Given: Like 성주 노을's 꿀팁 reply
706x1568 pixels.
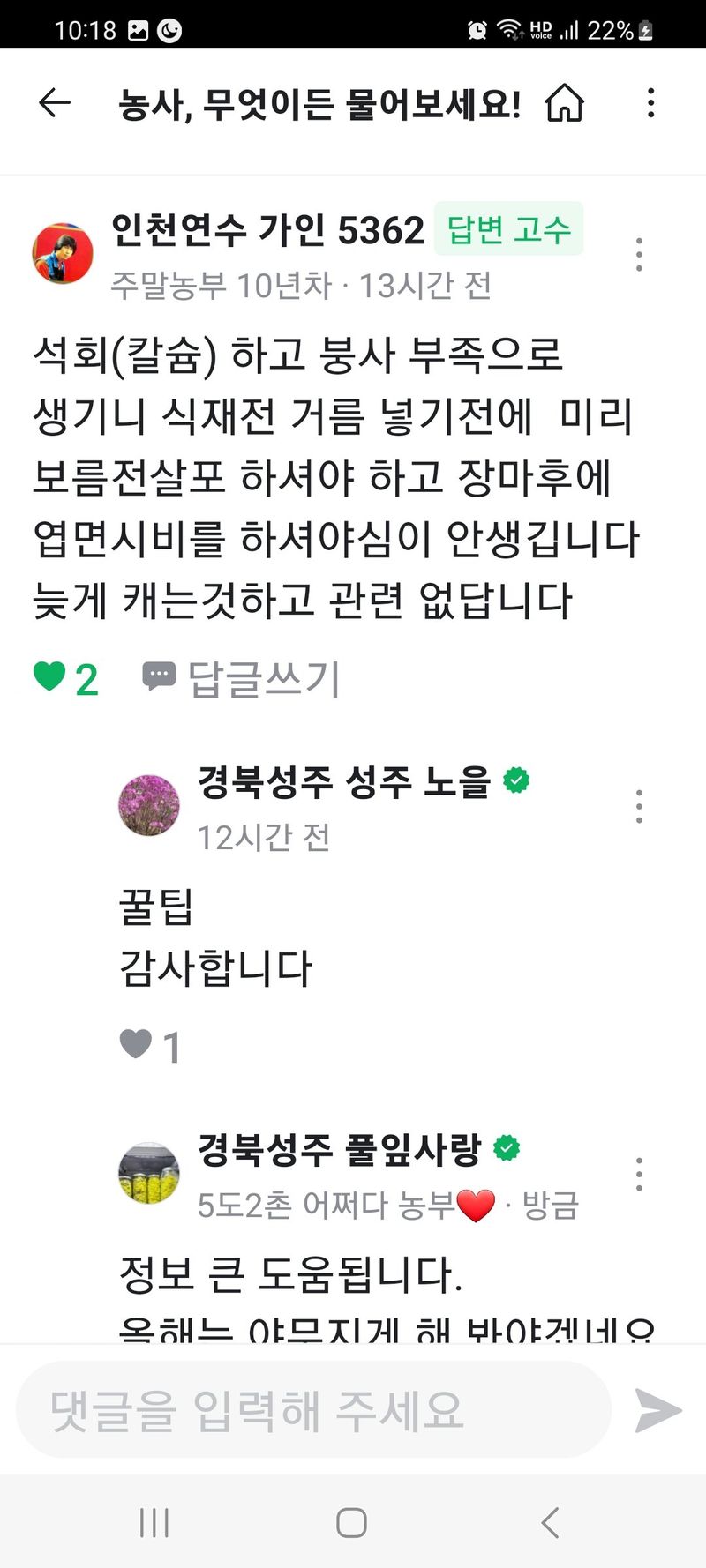Looking at the screenshot, I should coord(137,1046).
